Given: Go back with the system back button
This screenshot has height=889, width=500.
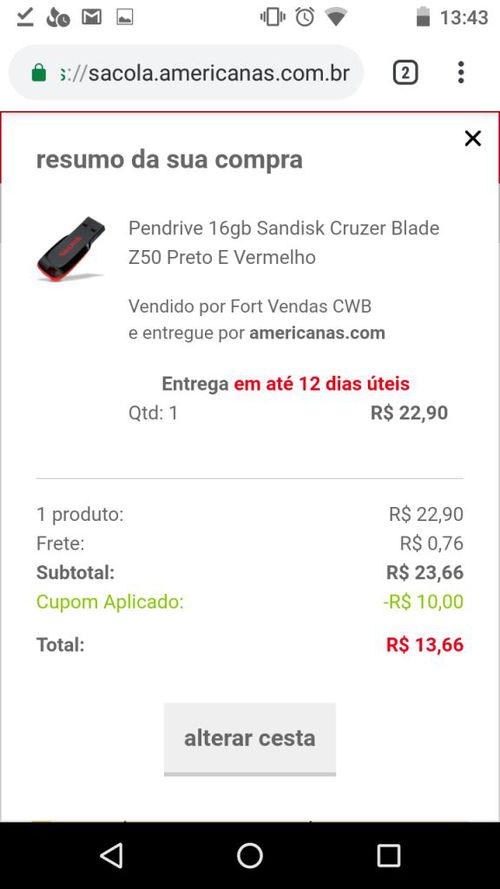Looking at the screenshot, I should pyautogui.click(x=111, y=855).
